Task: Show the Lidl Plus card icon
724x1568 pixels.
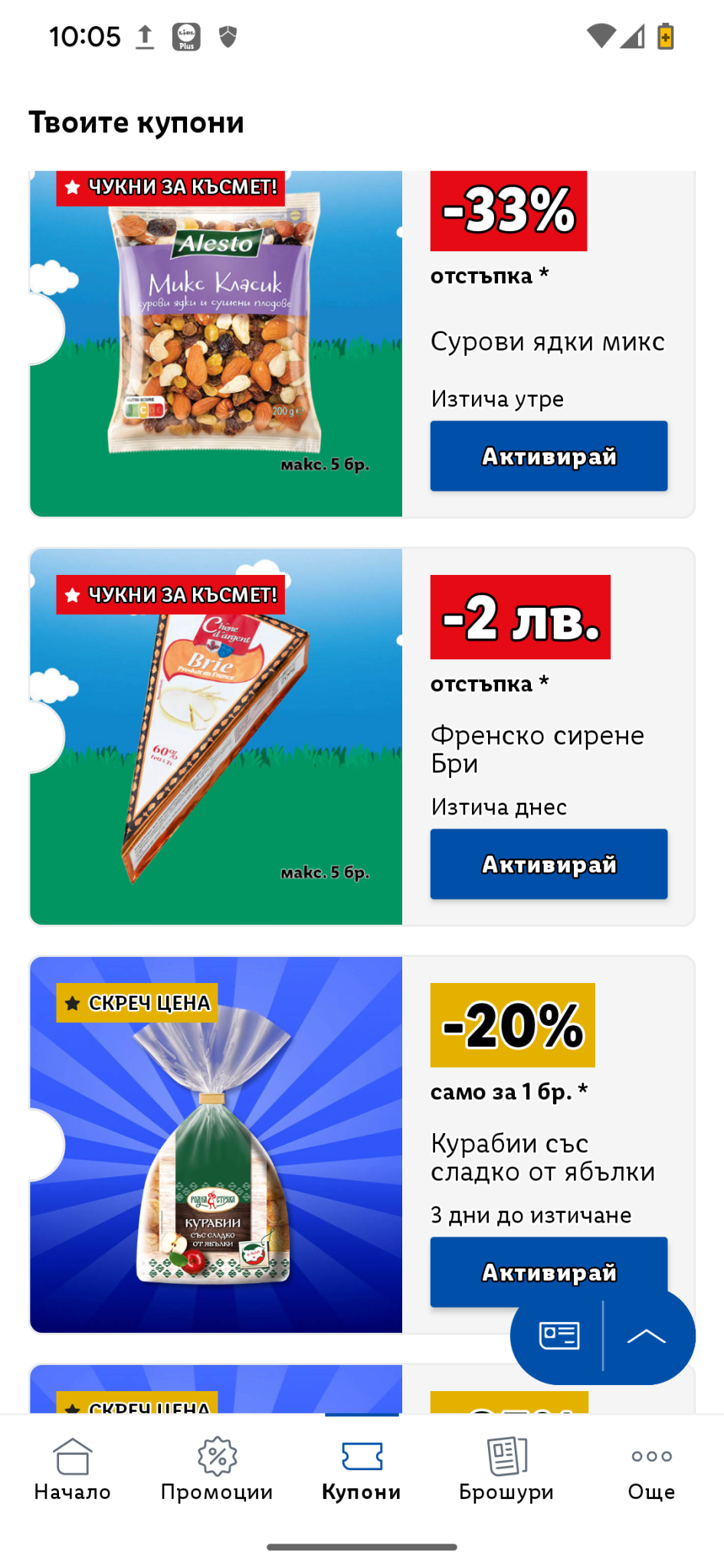Action: [559, 1336]
